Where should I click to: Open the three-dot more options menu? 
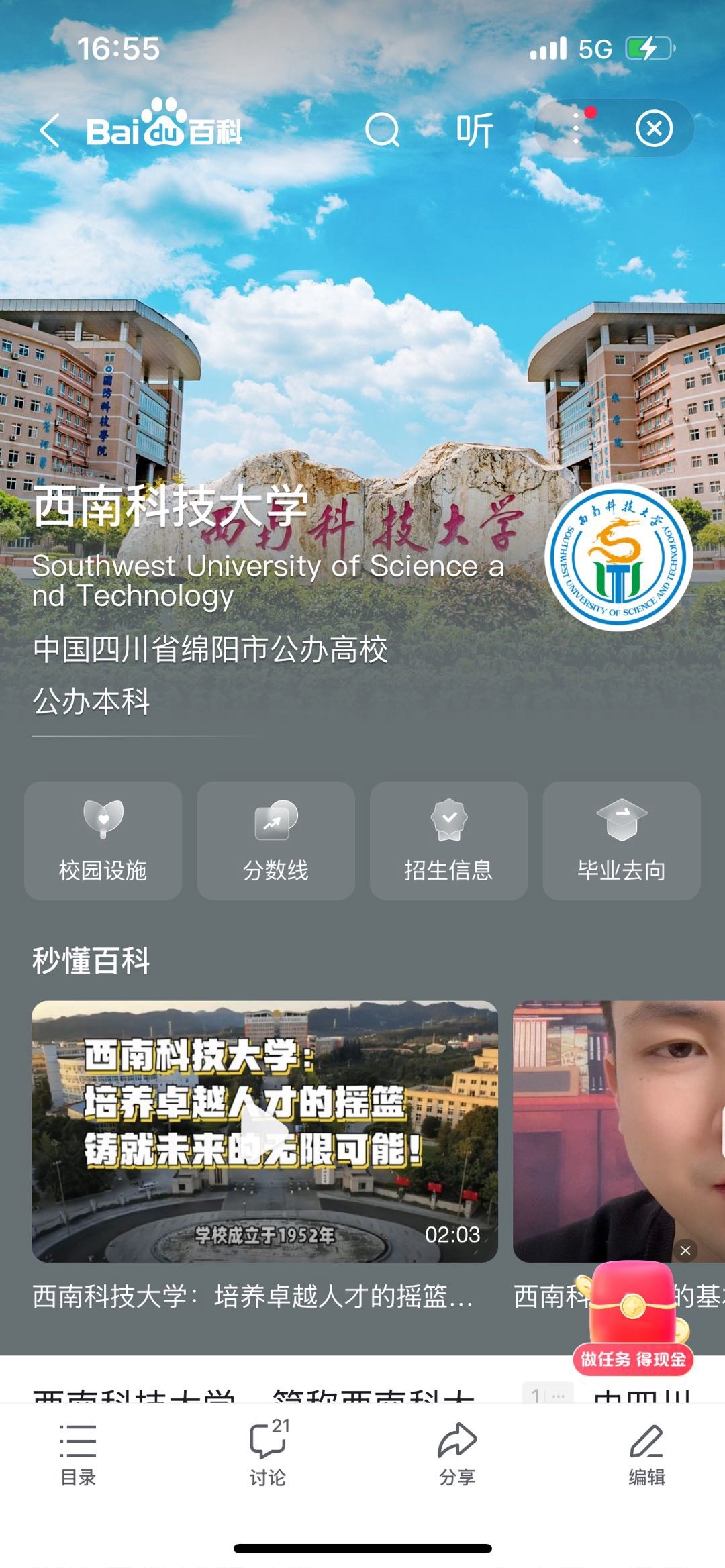click(x=576, y=128)
